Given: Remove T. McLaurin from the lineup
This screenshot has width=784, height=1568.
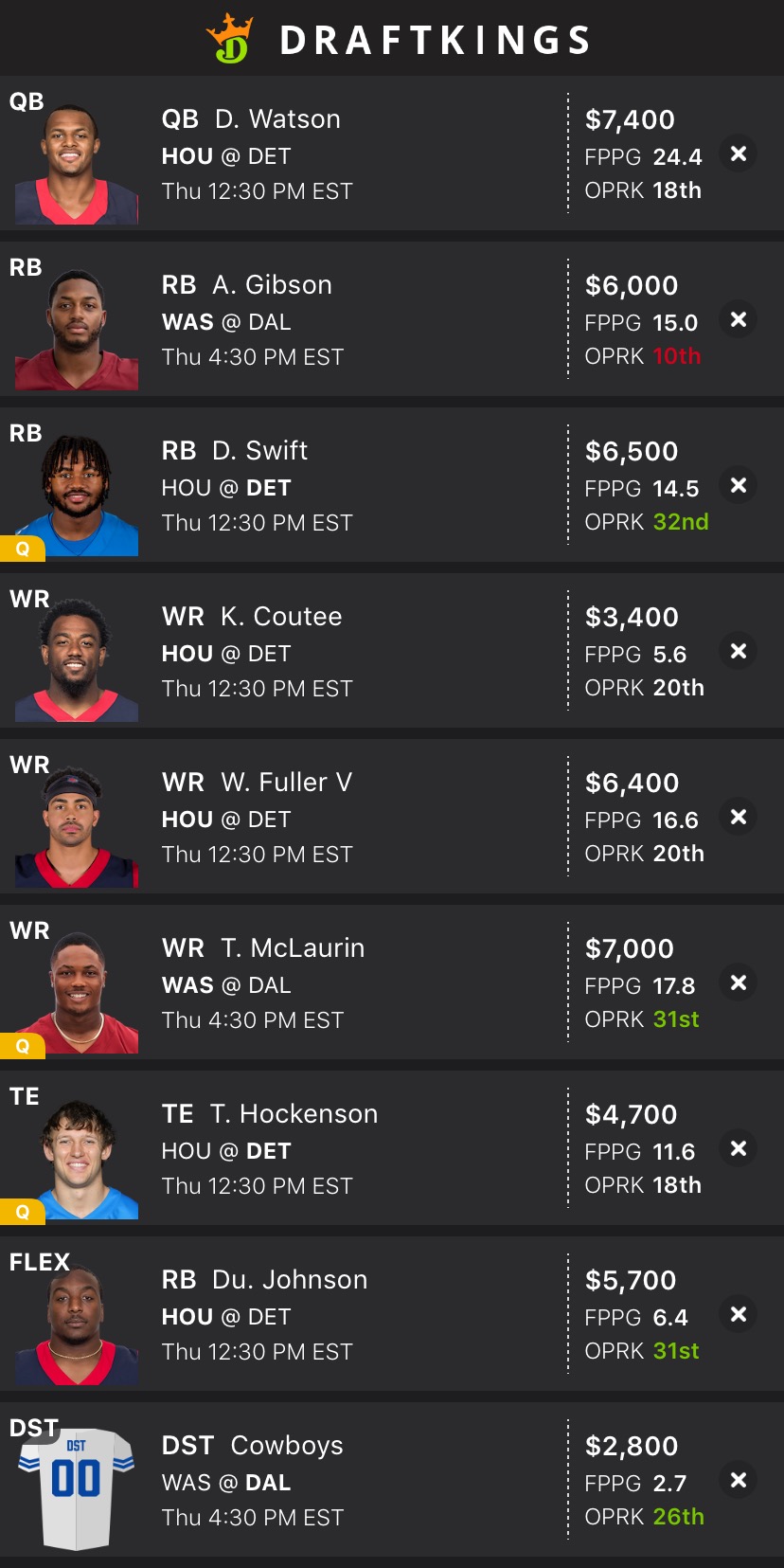Looking at the screenshot, I should (x=739, y=982).
